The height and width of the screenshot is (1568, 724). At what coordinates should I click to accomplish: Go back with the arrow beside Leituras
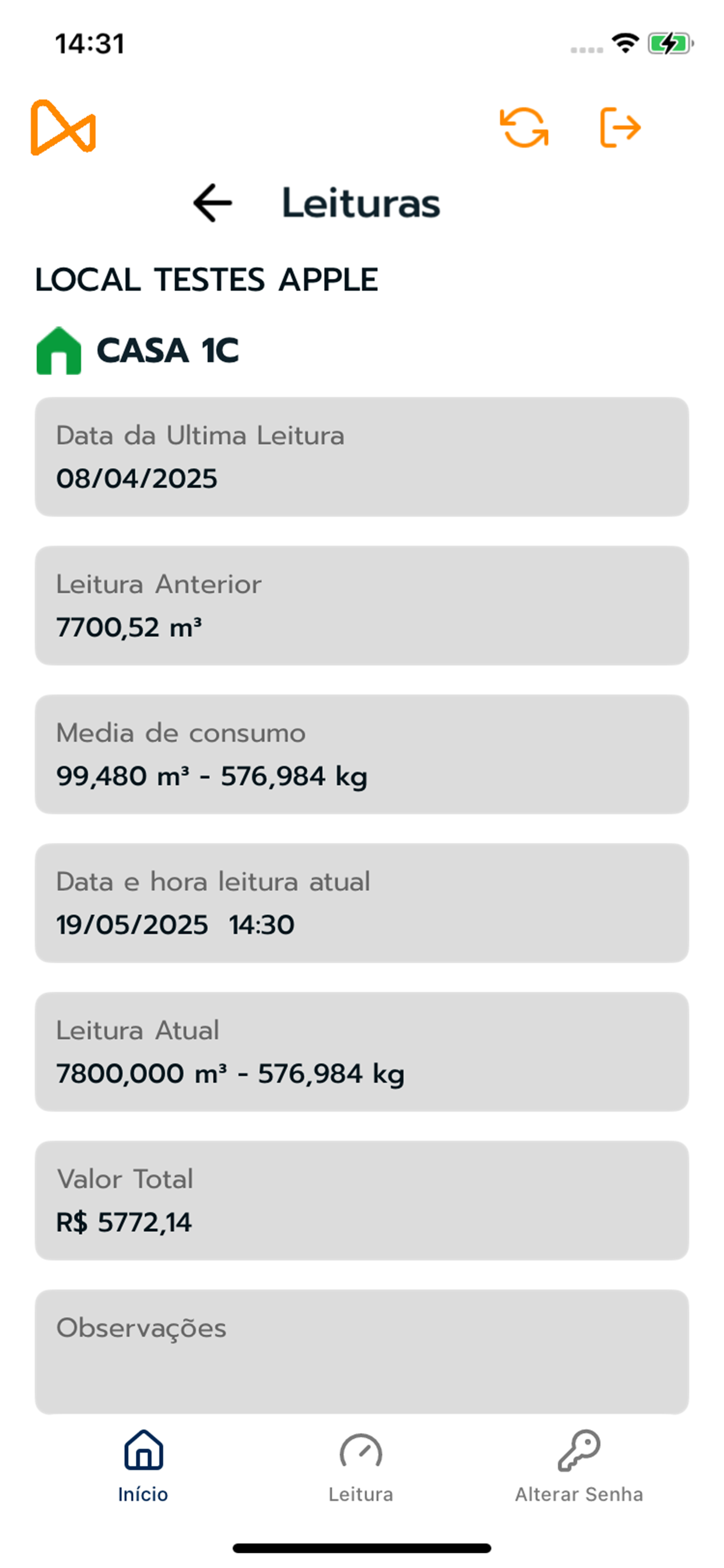[x=212, y=202]
